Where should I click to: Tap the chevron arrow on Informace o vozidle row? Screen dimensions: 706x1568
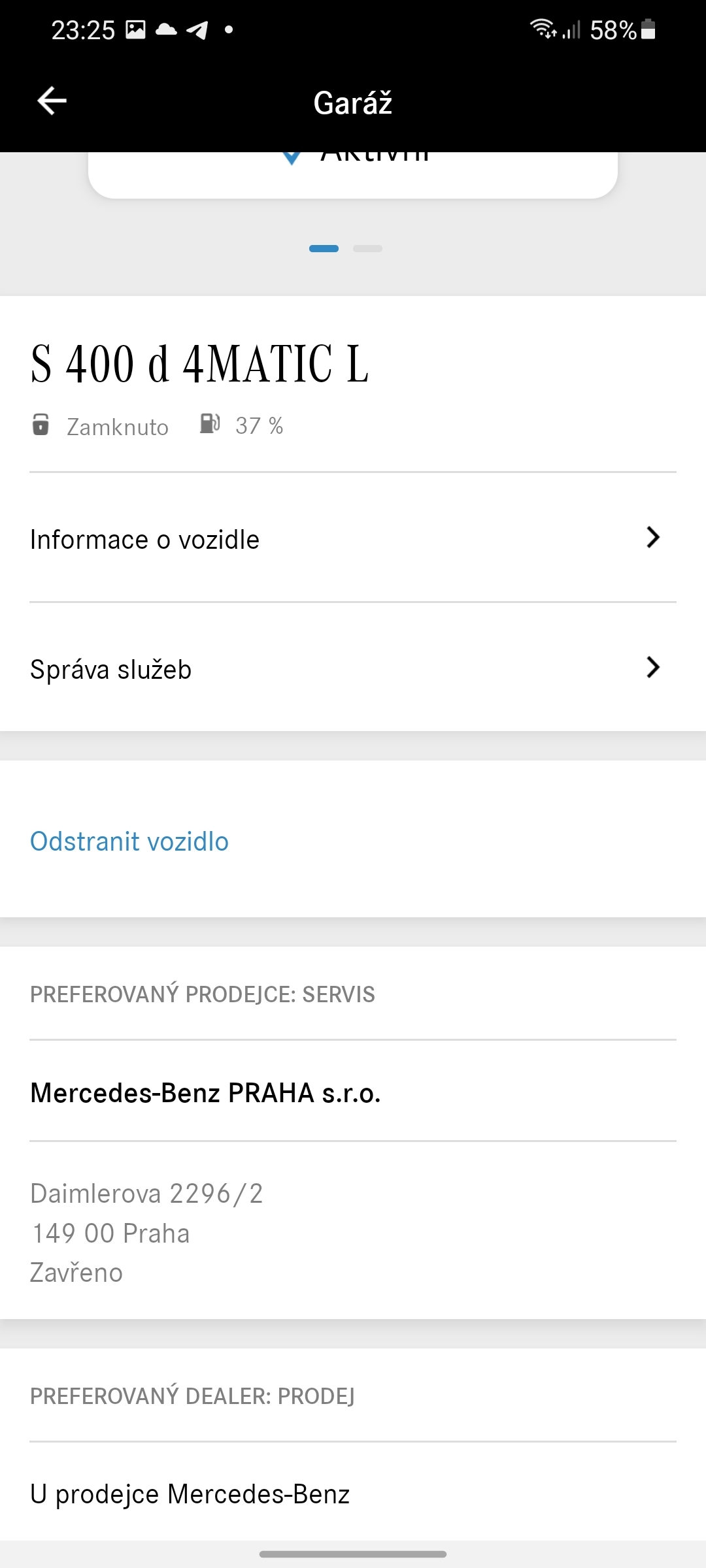pos(652,538)
